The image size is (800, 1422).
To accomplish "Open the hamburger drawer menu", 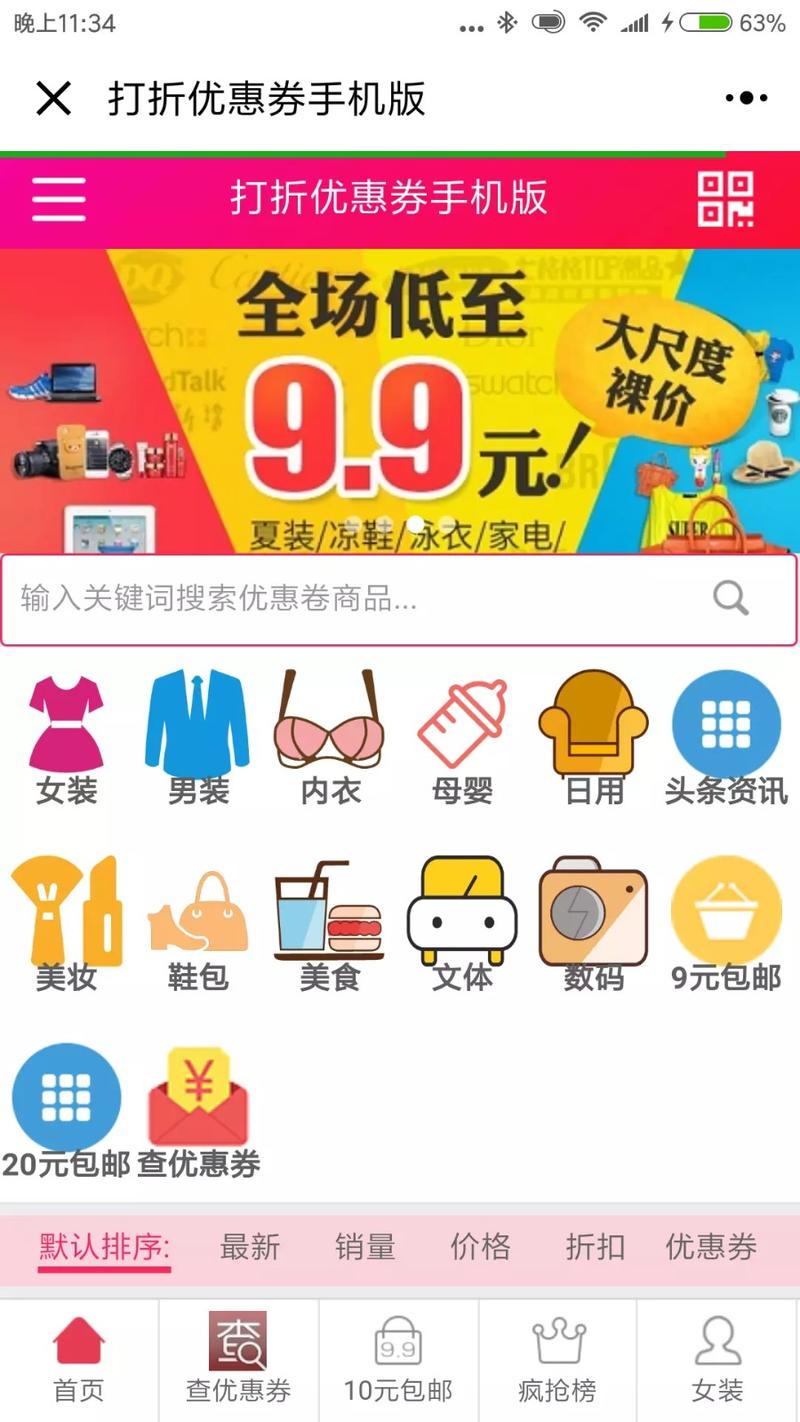I will [58, 198].
